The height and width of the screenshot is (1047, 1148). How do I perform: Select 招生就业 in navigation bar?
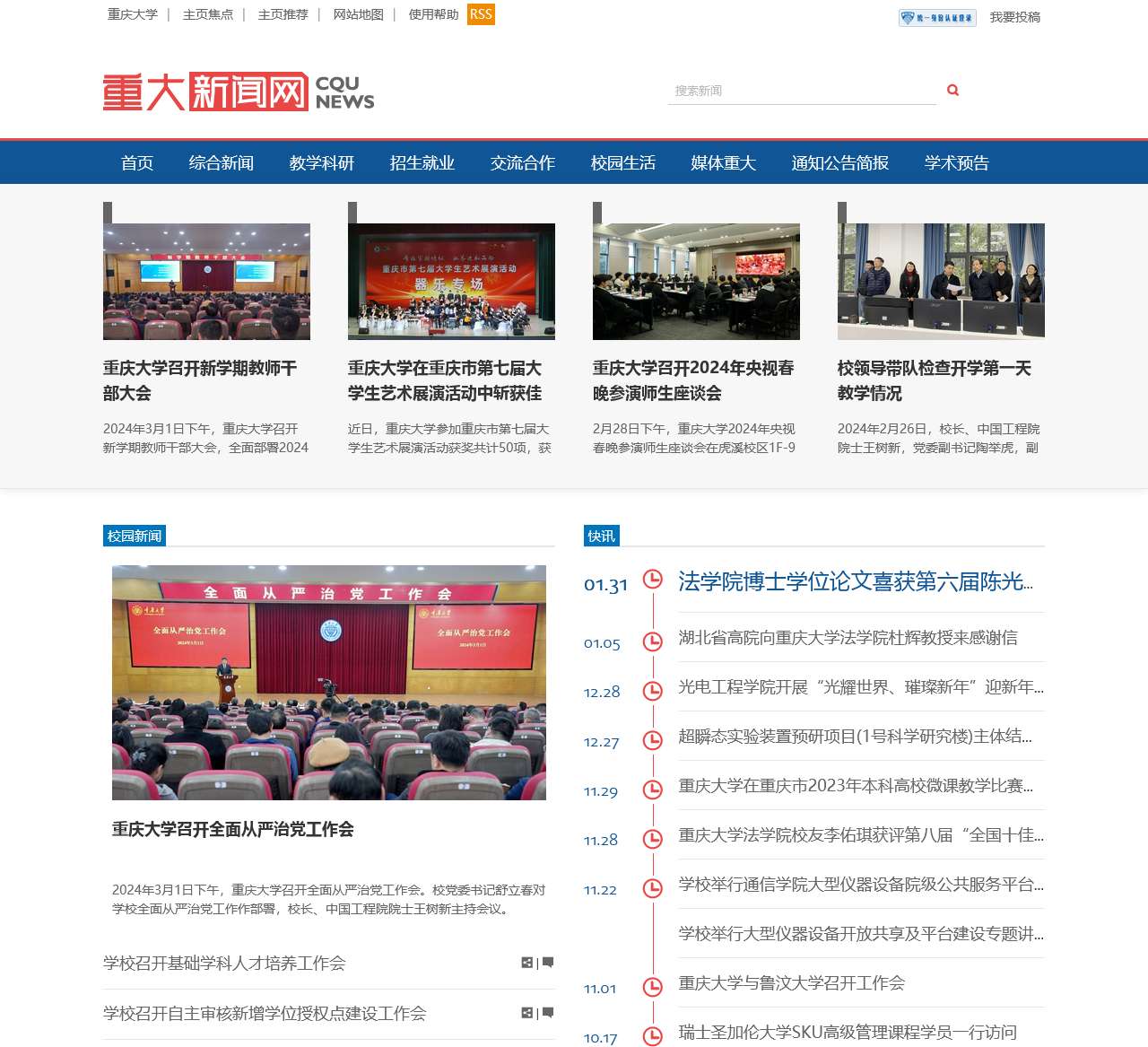[x=422, y=163]
